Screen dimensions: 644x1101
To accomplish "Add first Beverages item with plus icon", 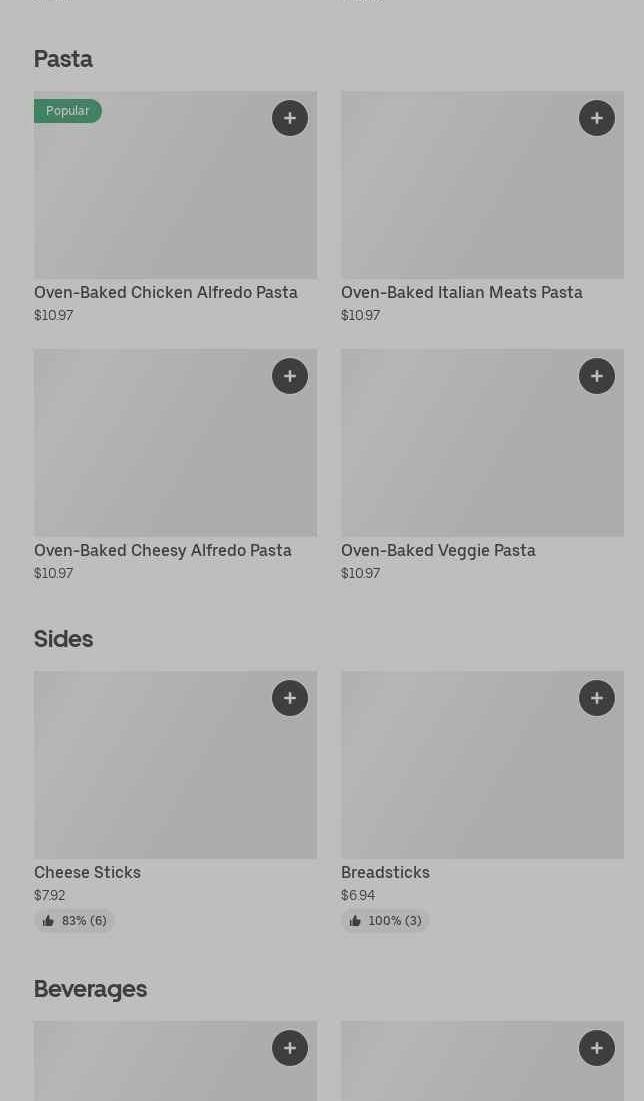I will [x=290, y=1048].
